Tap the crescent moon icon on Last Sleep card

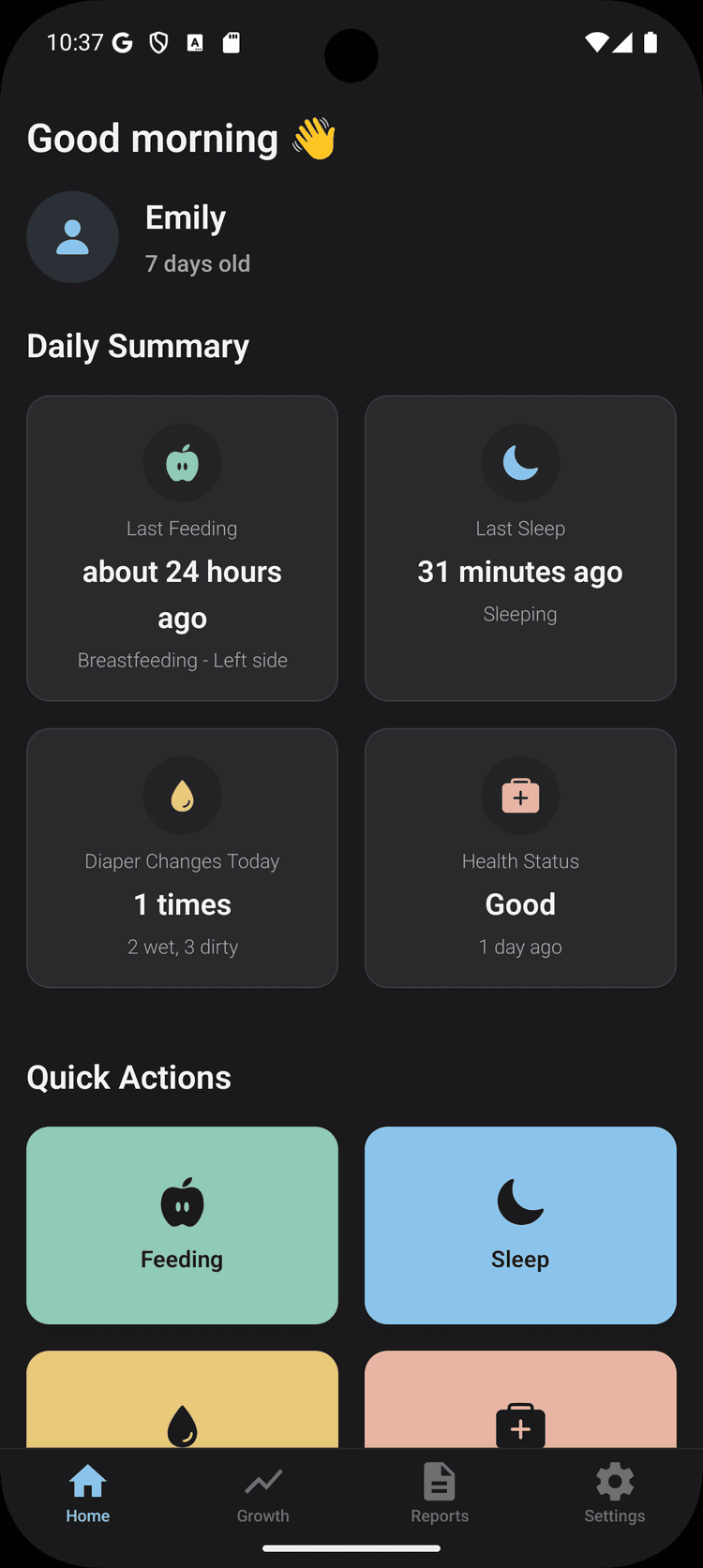(x=520, y=462)
